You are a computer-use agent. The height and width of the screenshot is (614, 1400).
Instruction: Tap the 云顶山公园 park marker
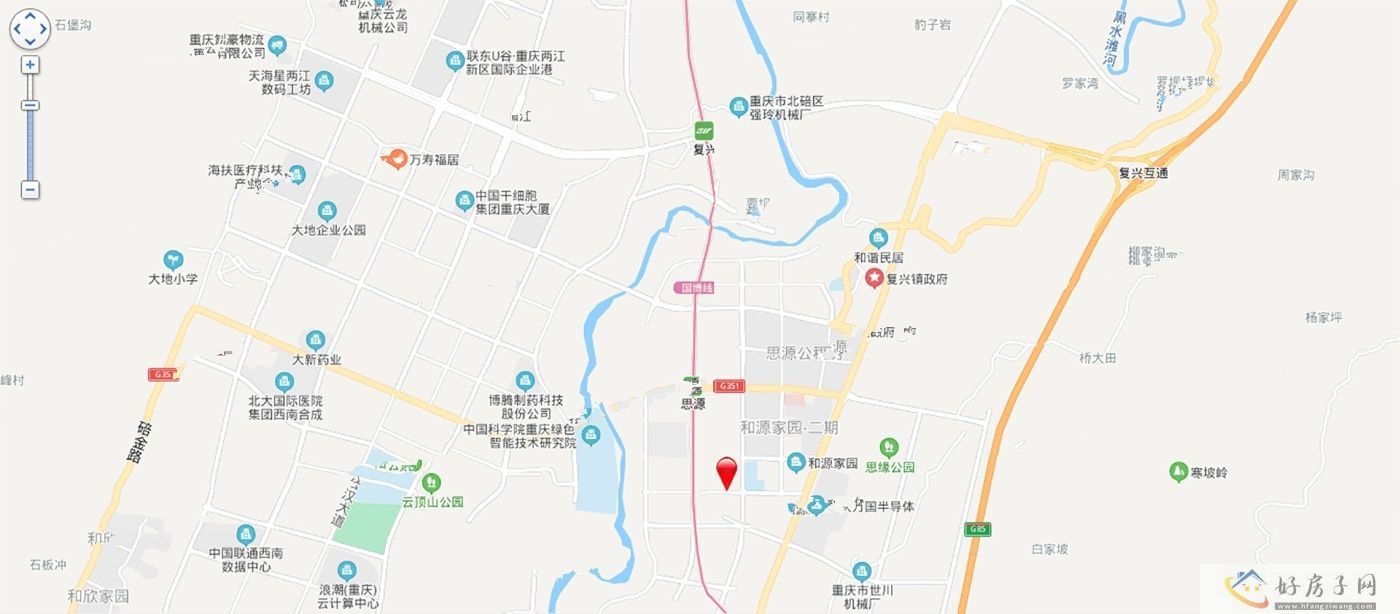pos(431,483)
